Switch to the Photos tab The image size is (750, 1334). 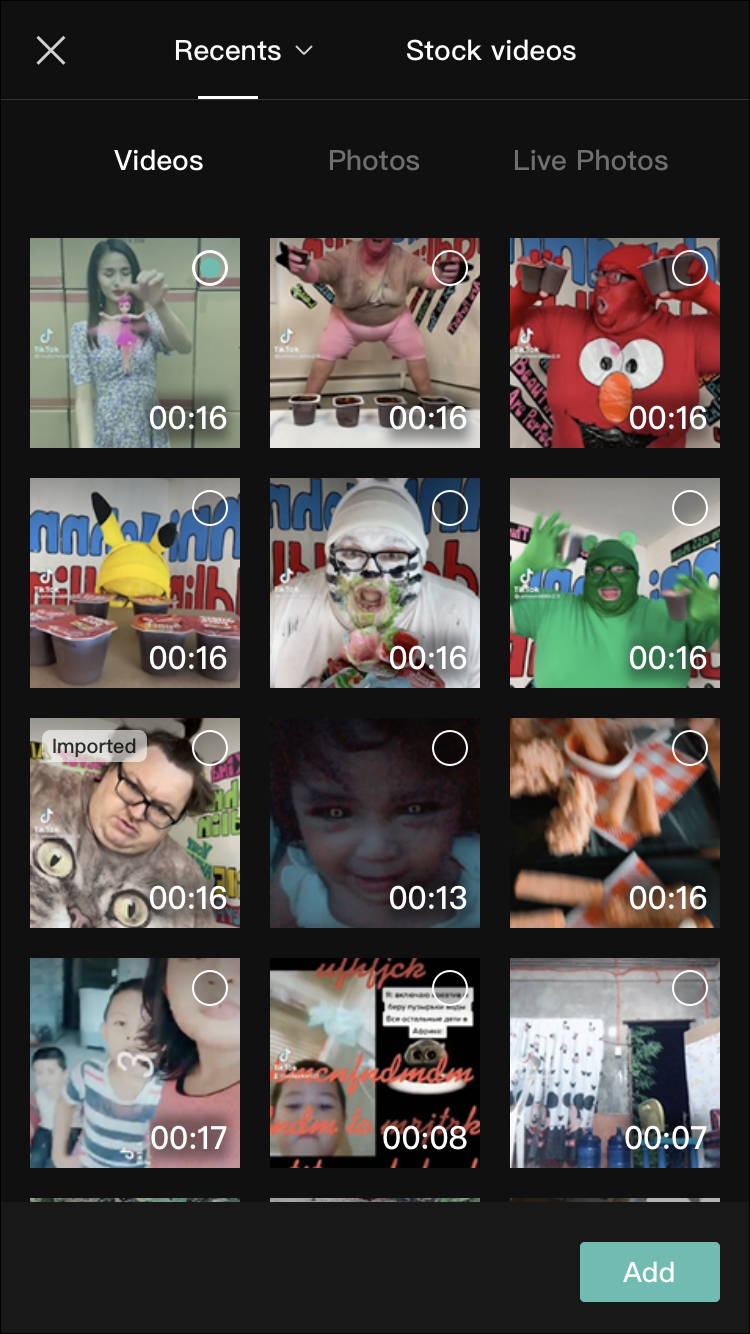click(x=374, y=160)
